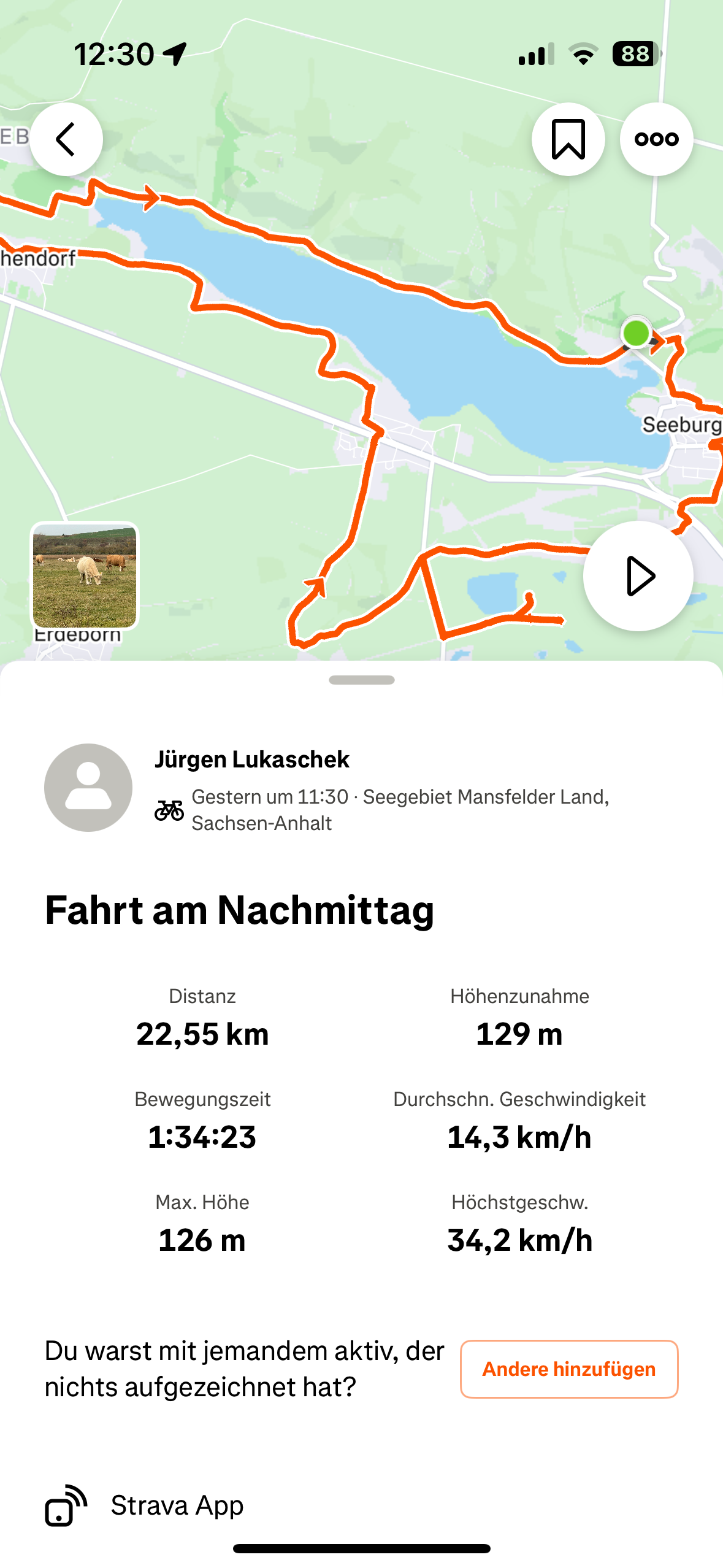Viewport: 723px width, 1568px height.
Task: Open the three-dot overflow menu
Action: (x=656, y=139)
